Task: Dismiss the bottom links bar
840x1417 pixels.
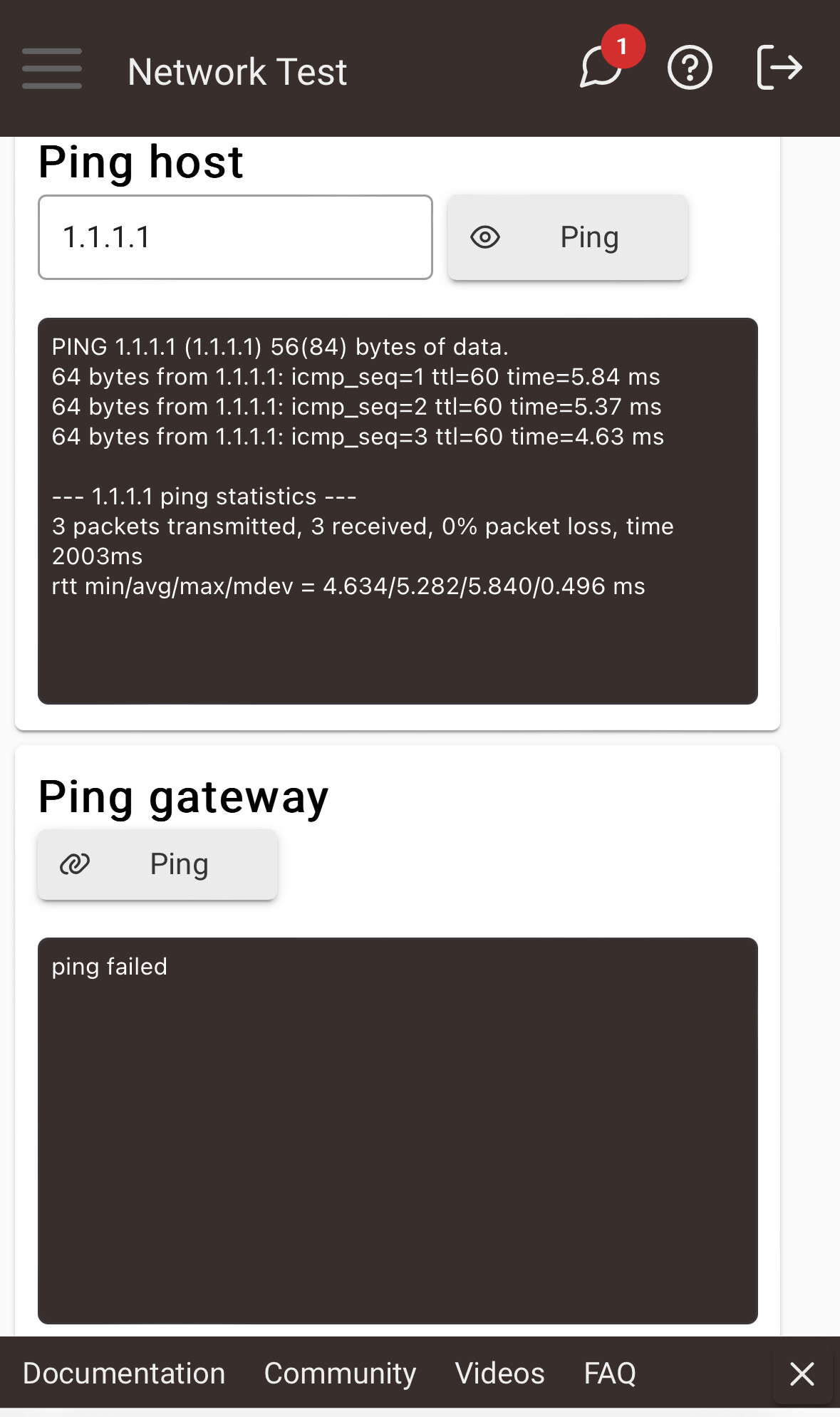Action: 802,1374
